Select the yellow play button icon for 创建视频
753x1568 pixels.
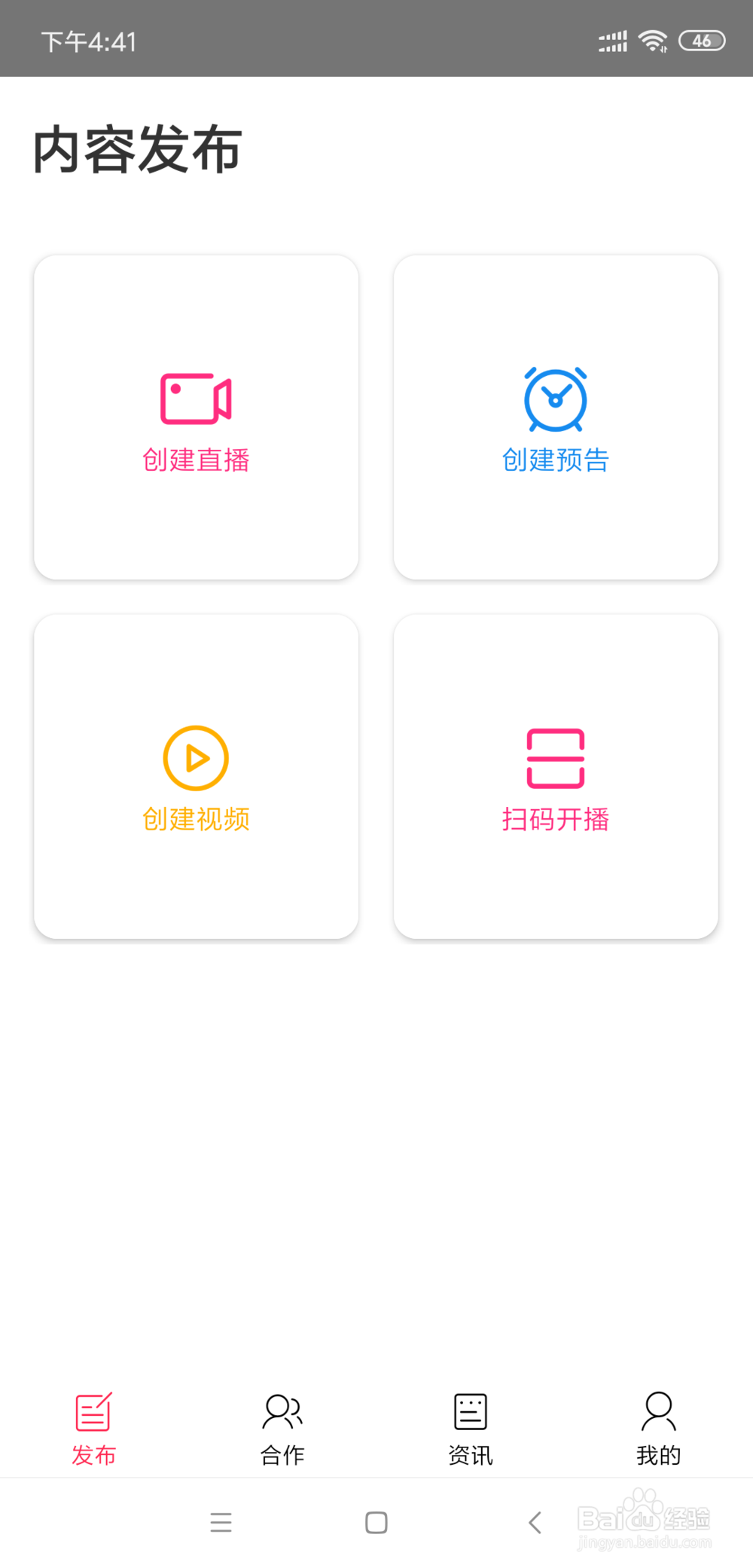[x=195, y=757]
